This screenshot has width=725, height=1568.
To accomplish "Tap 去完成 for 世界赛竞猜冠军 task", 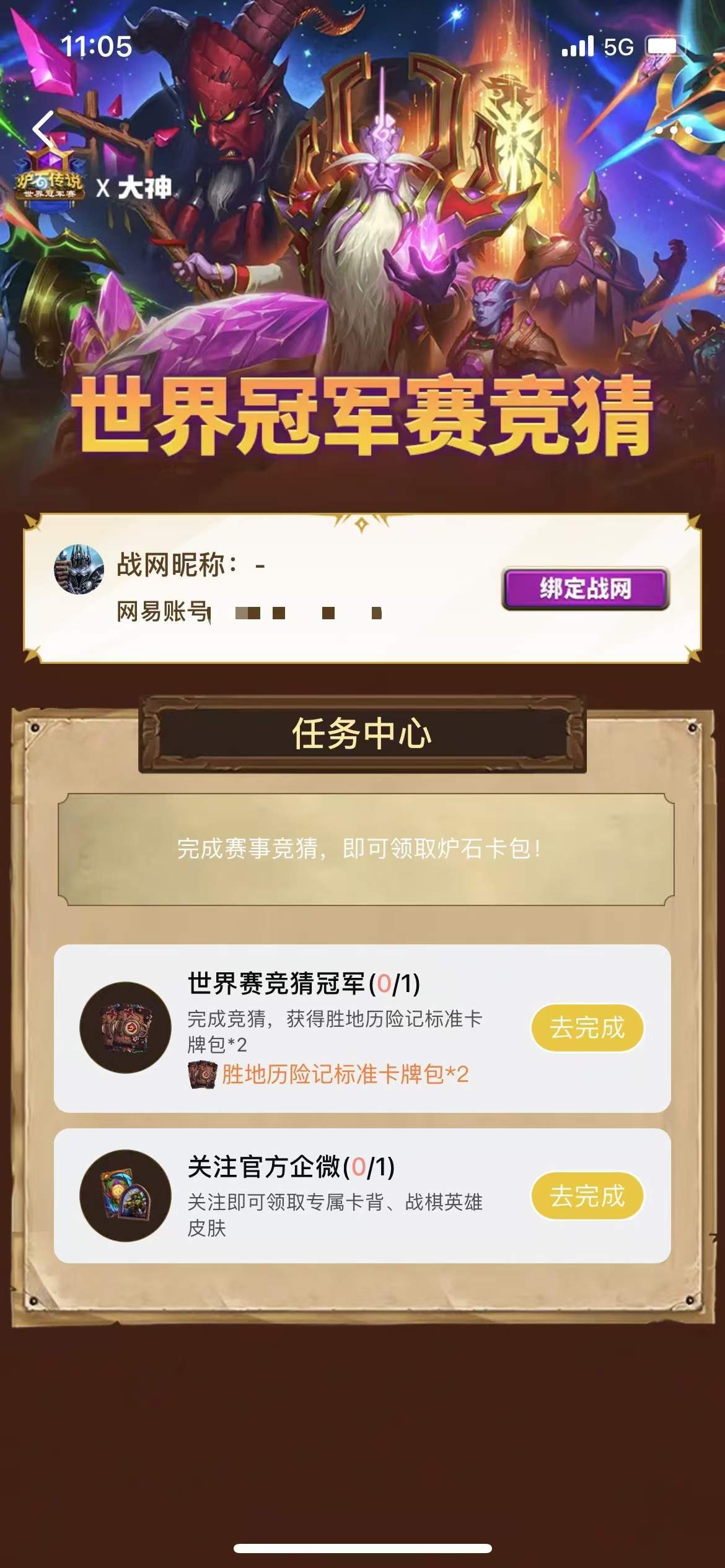I will [x=587, y=1028].
